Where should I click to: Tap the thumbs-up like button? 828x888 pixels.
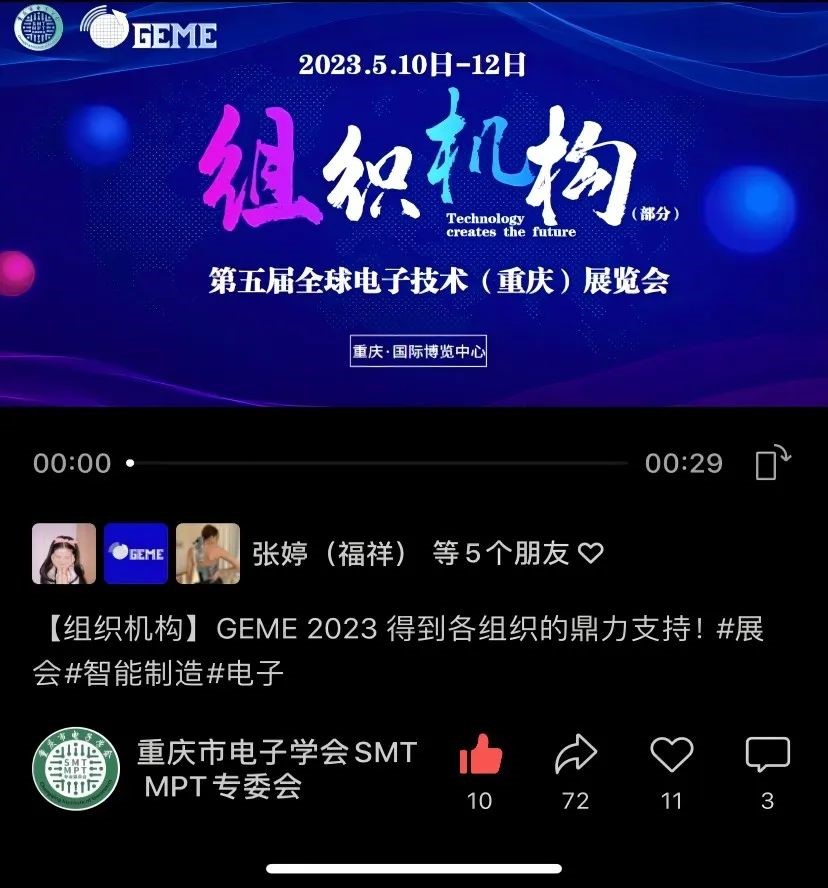[x=480, y=755]
